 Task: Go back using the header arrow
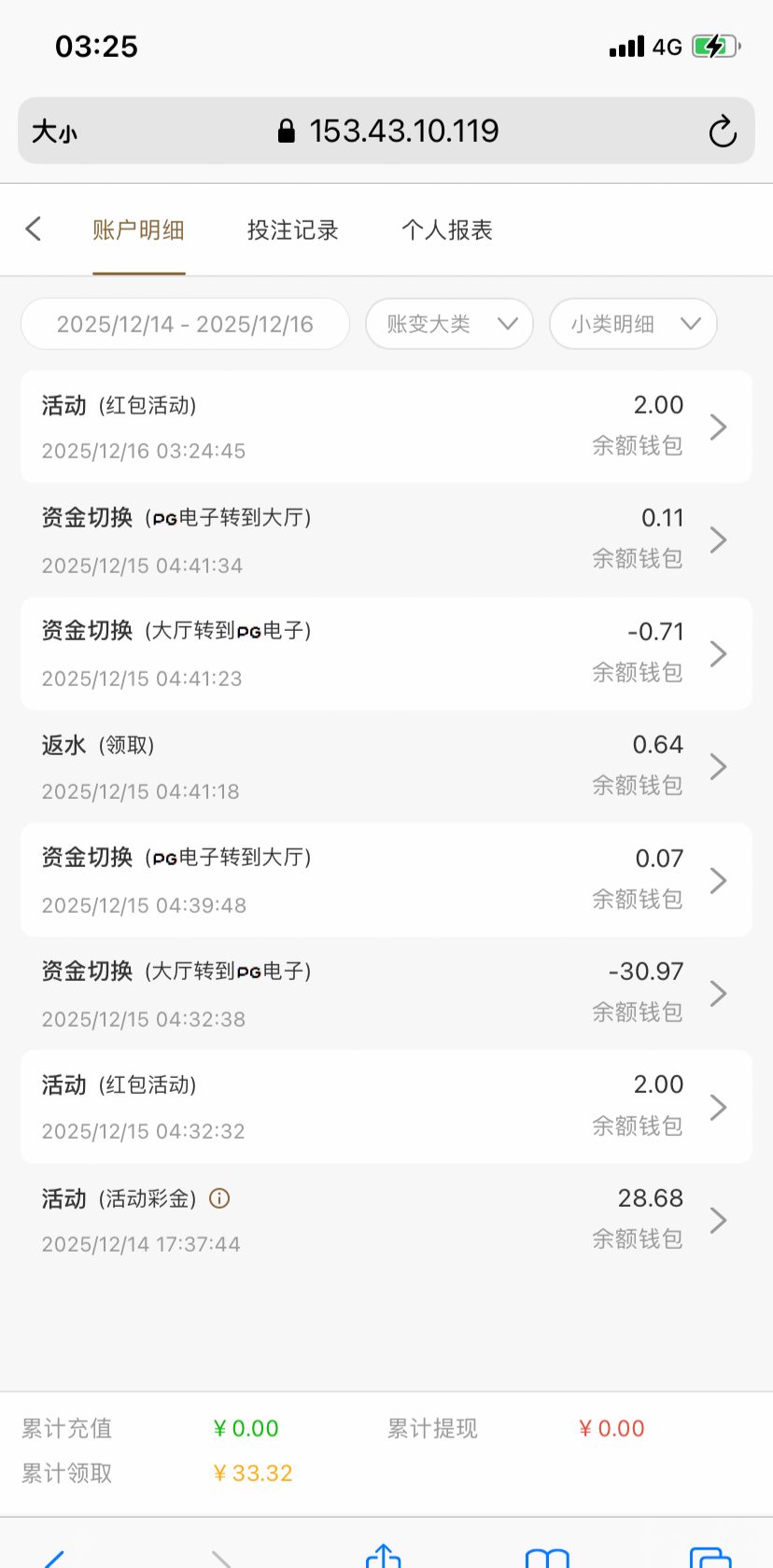pos(34,229)
